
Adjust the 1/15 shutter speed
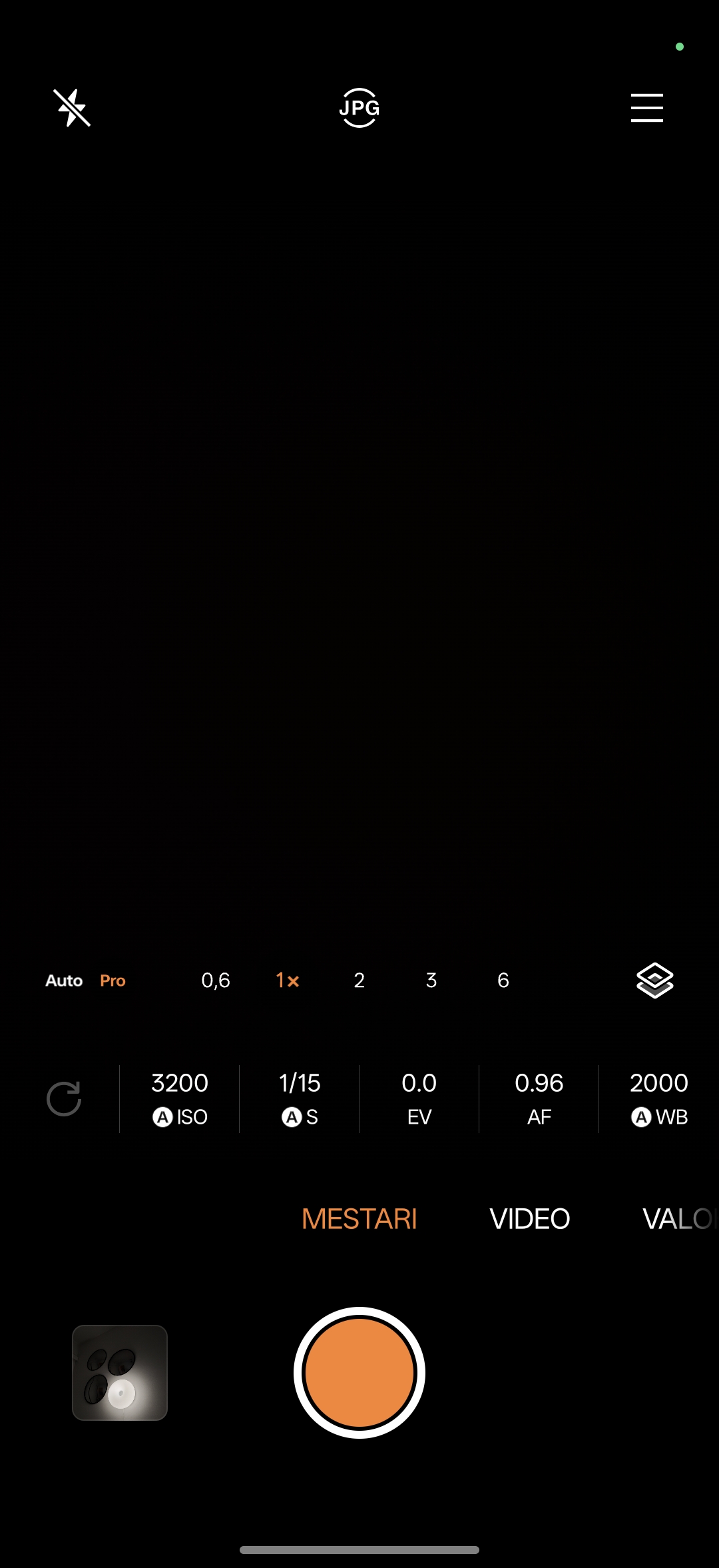click(x=300, y=1098)
